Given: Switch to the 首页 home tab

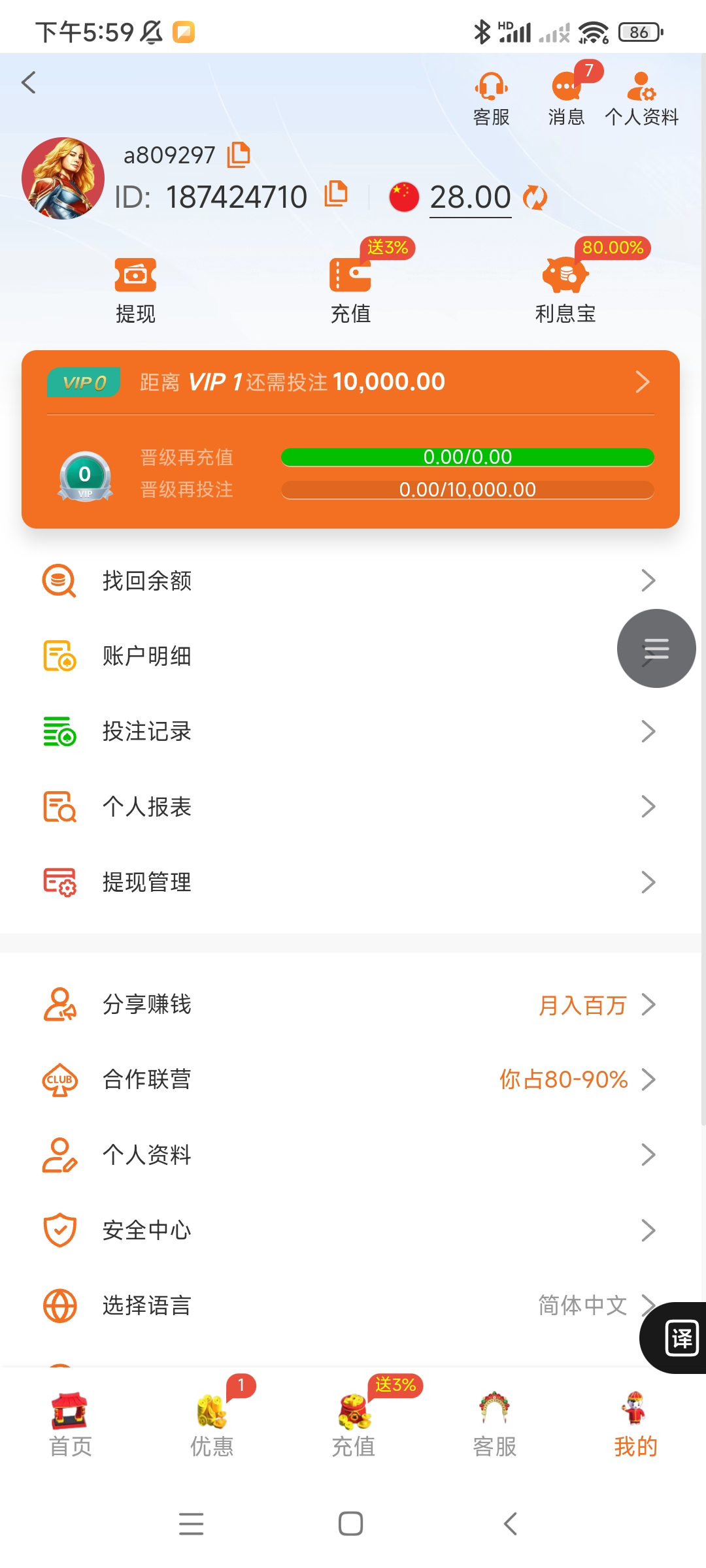Looking at the screenshot, I should [71, 1424].
